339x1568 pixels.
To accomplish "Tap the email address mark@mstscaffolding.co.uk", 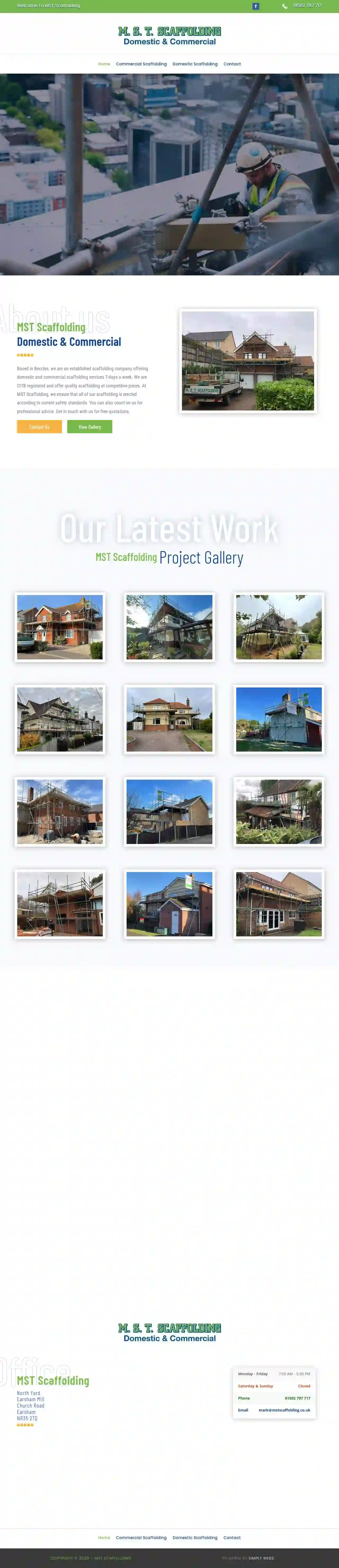I will pos(284,1410).
